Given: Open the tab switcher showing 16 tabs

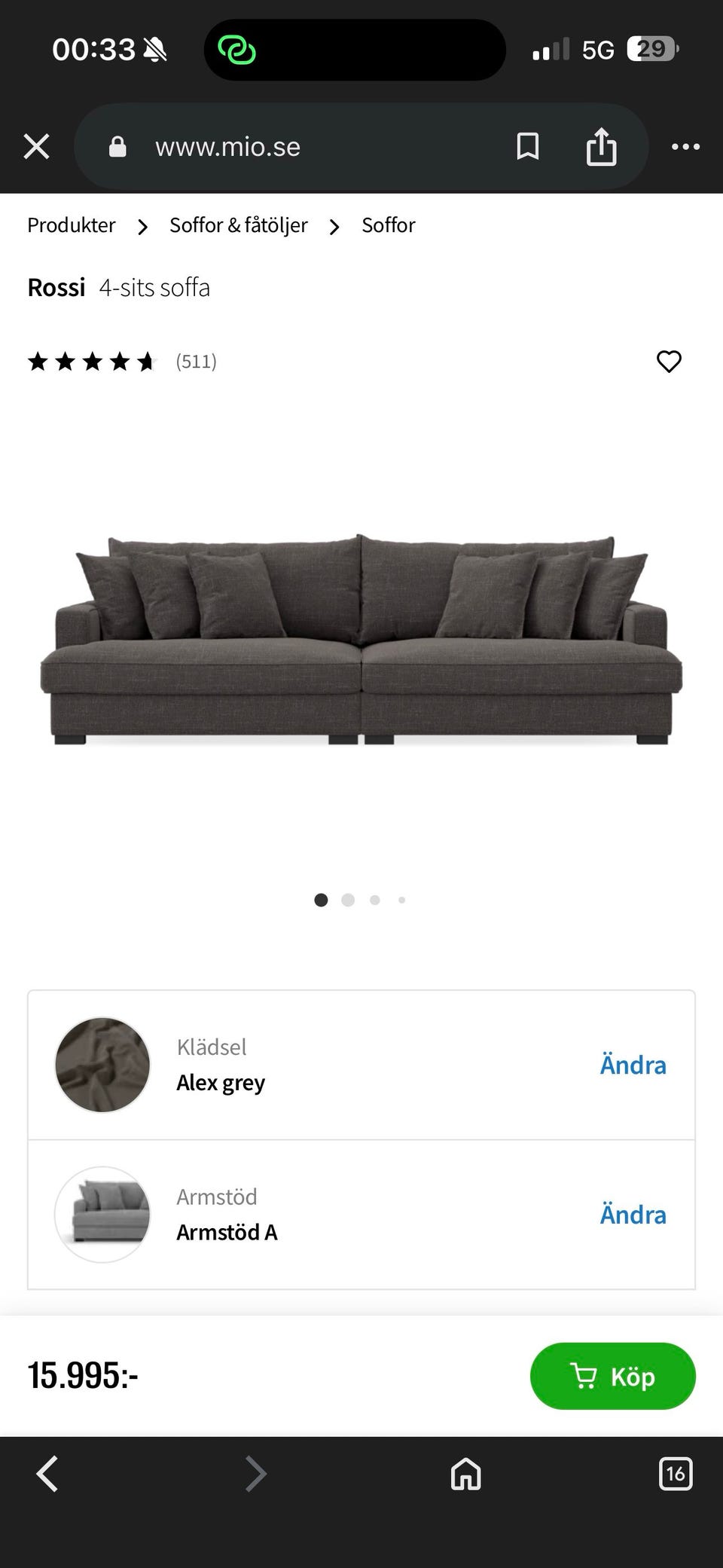Looking at the screenshot, I should point(676,1475).
